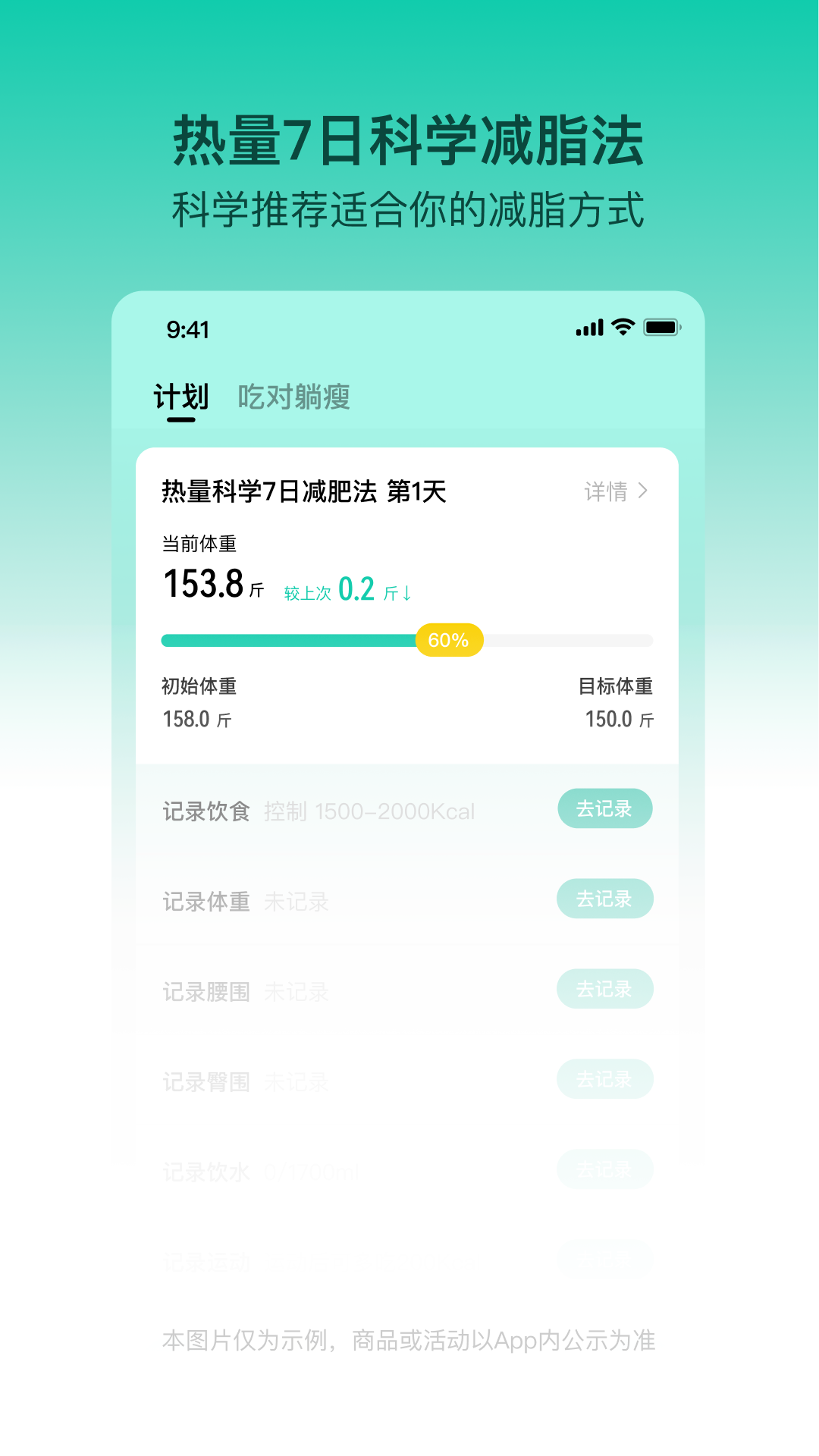Click the 60% progress badge on slider
The height and width of the screenshot is (1456, 819).
point(449,640)
